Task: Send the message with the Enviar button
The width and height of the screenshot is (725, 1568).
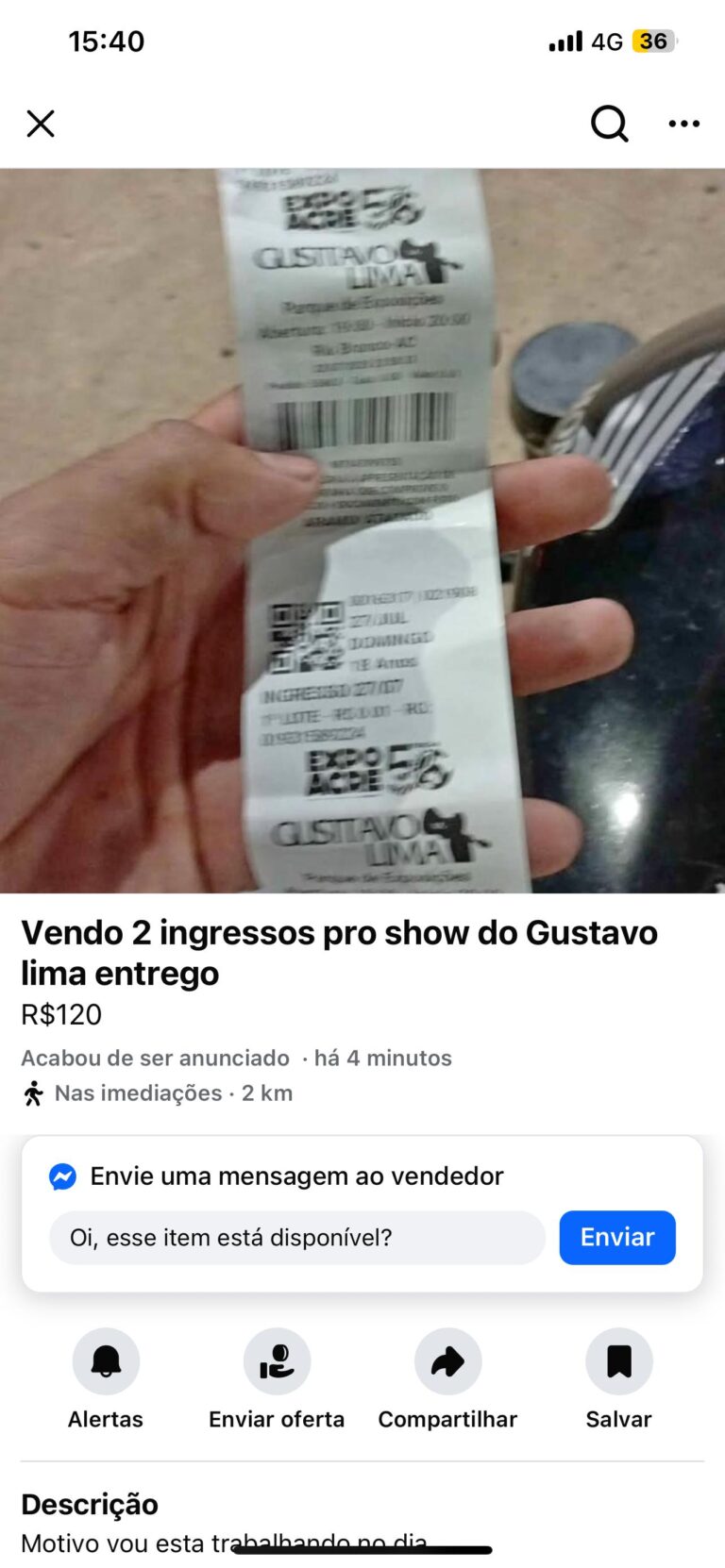Action: coord(616,1237)
